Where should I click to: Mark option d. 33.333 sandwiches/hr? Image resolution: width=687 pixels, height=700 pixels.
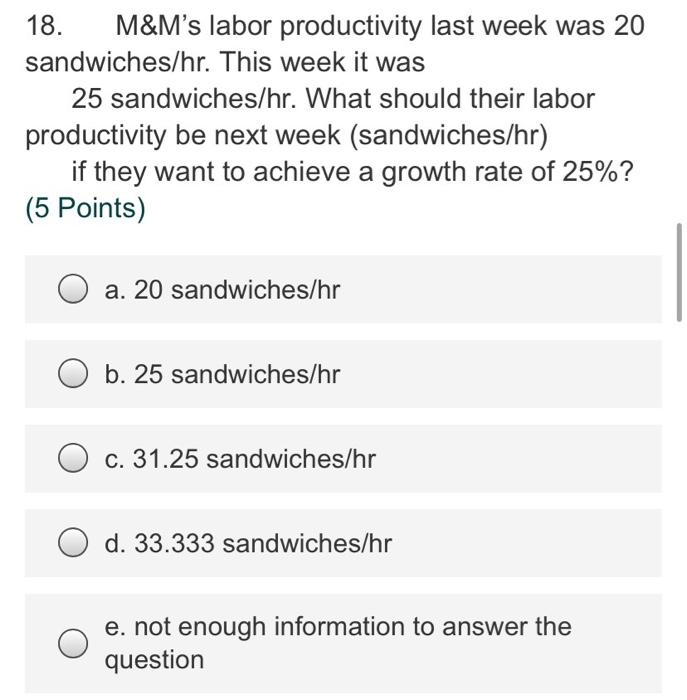coord(71,544)
